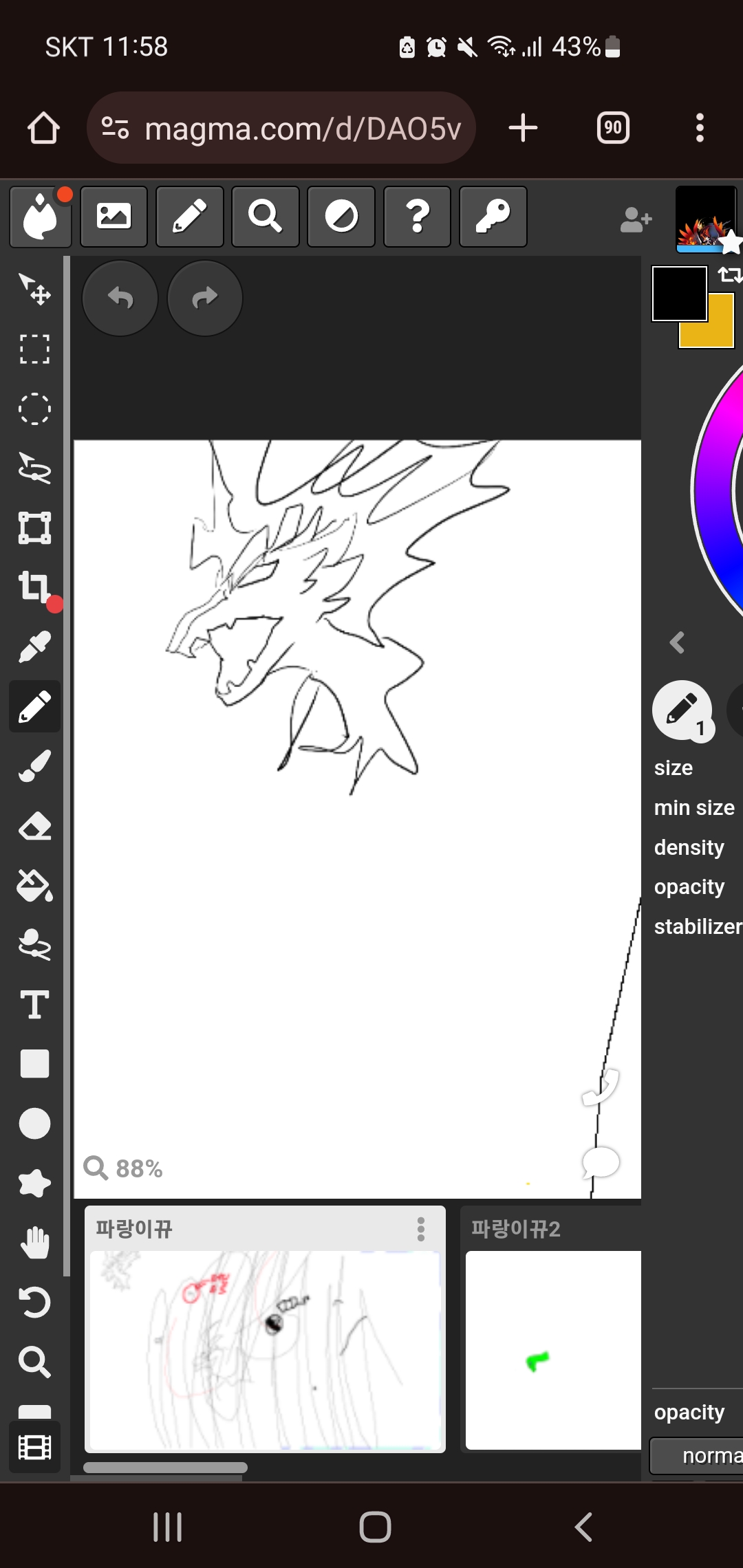The width and height of the screenshot is (743, 1568).
Task: Invite a user with the add-person icon
Action: click(636, 220)
